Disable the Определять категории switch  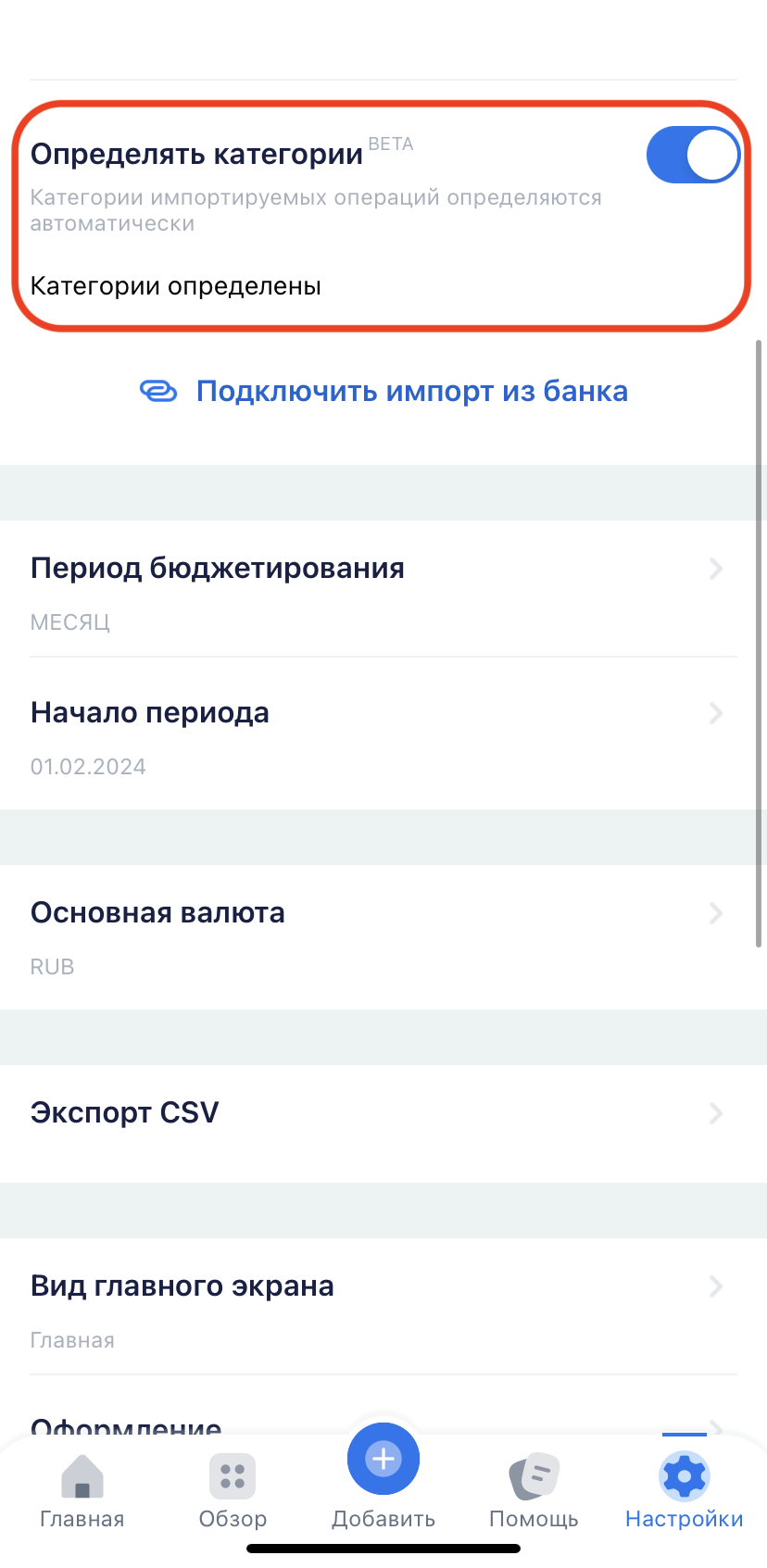692,155
